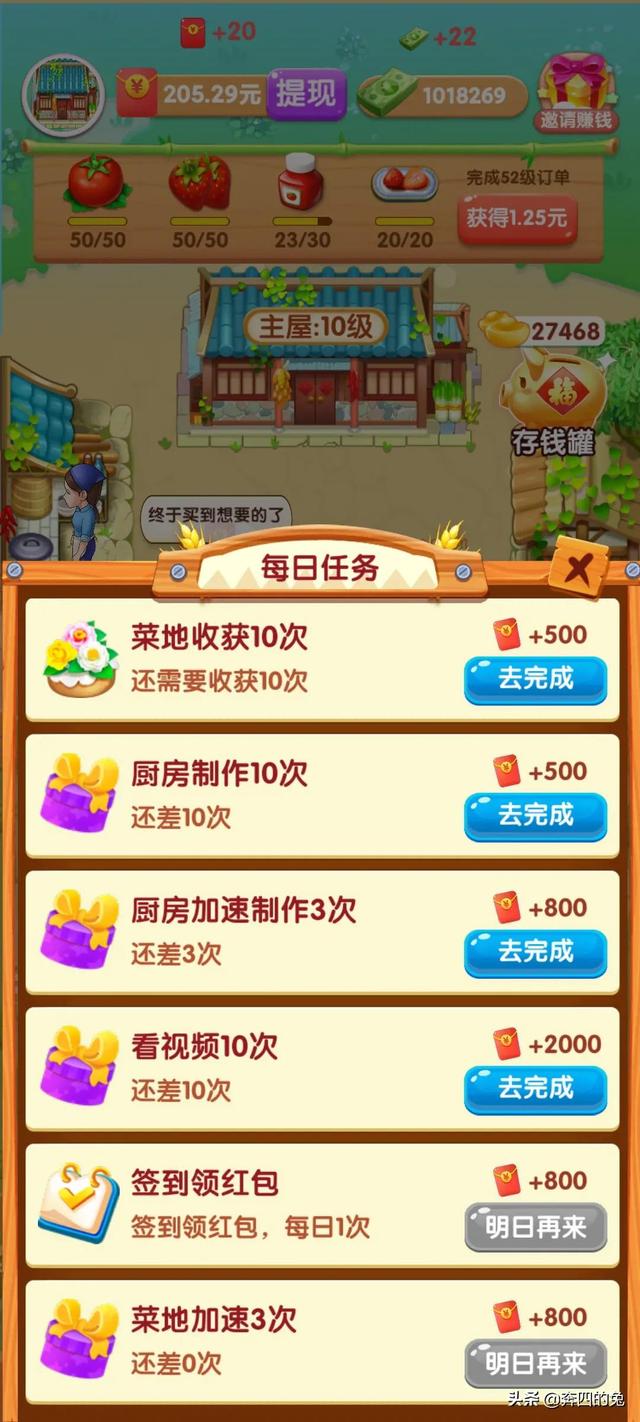Tap 明日再来 for 菜地加速3次
The height and width of the screenshot is (1422, 640).
pyautogui.click(x=535, y=1363)
